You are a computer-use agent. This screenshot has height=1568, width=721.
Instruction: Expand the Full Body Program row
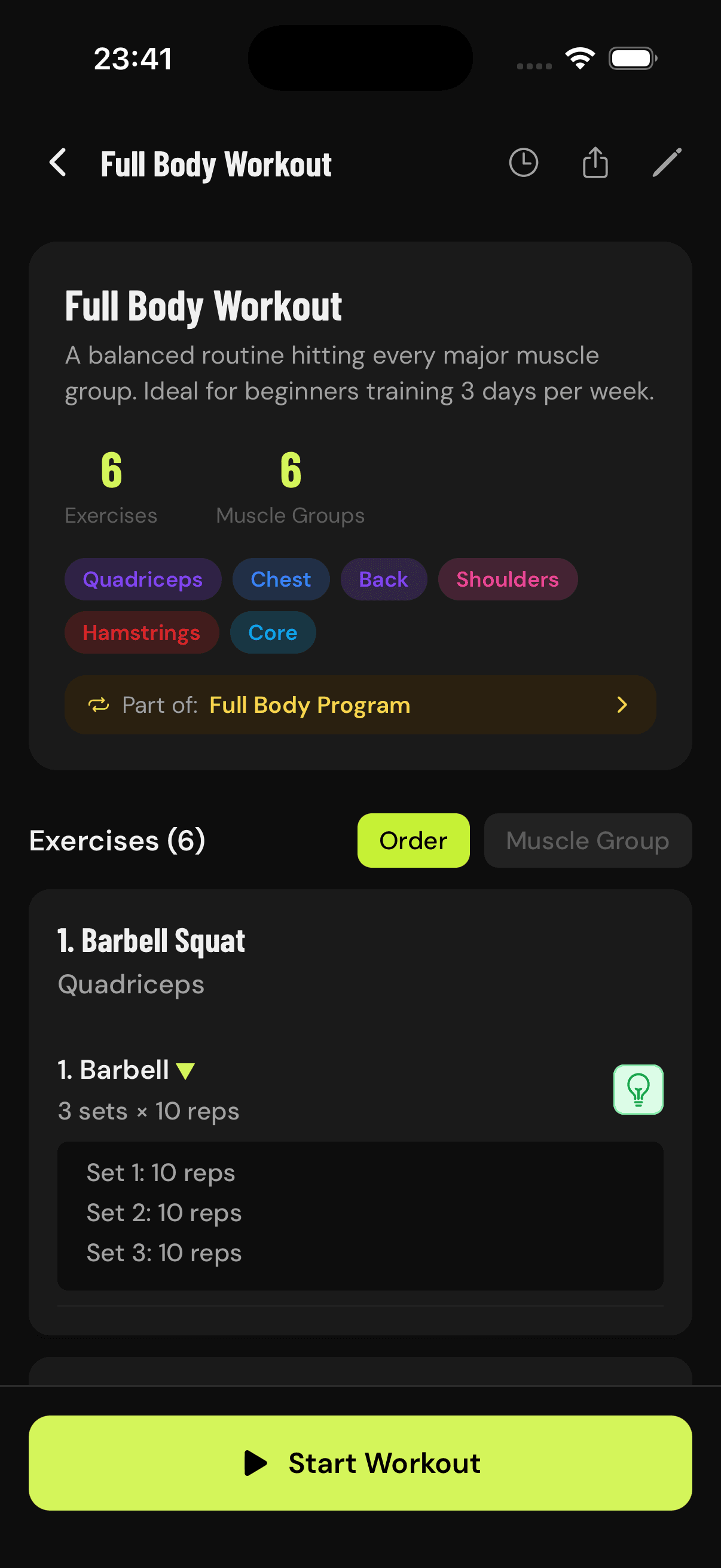[x=622, y=705]
